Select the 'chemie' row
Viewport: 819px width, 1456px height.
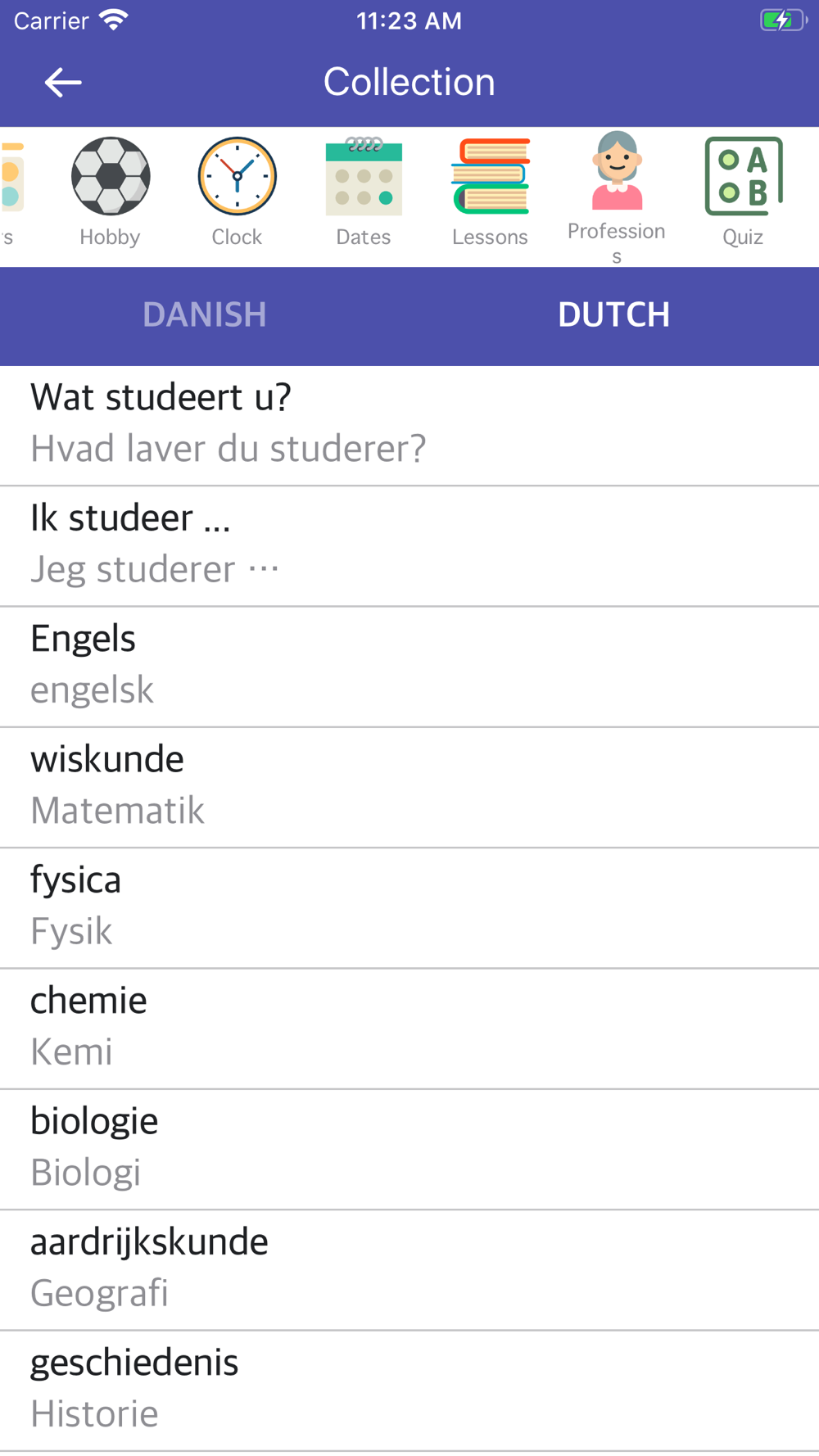409,1029
